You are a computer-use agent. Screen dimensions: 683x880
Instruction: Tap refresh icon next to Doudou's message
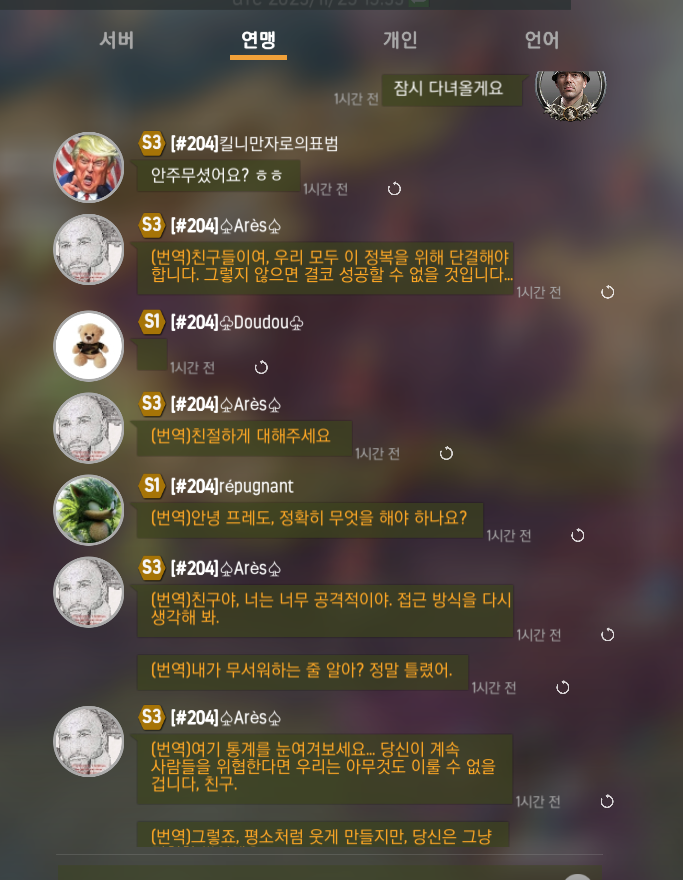(261, 367)
